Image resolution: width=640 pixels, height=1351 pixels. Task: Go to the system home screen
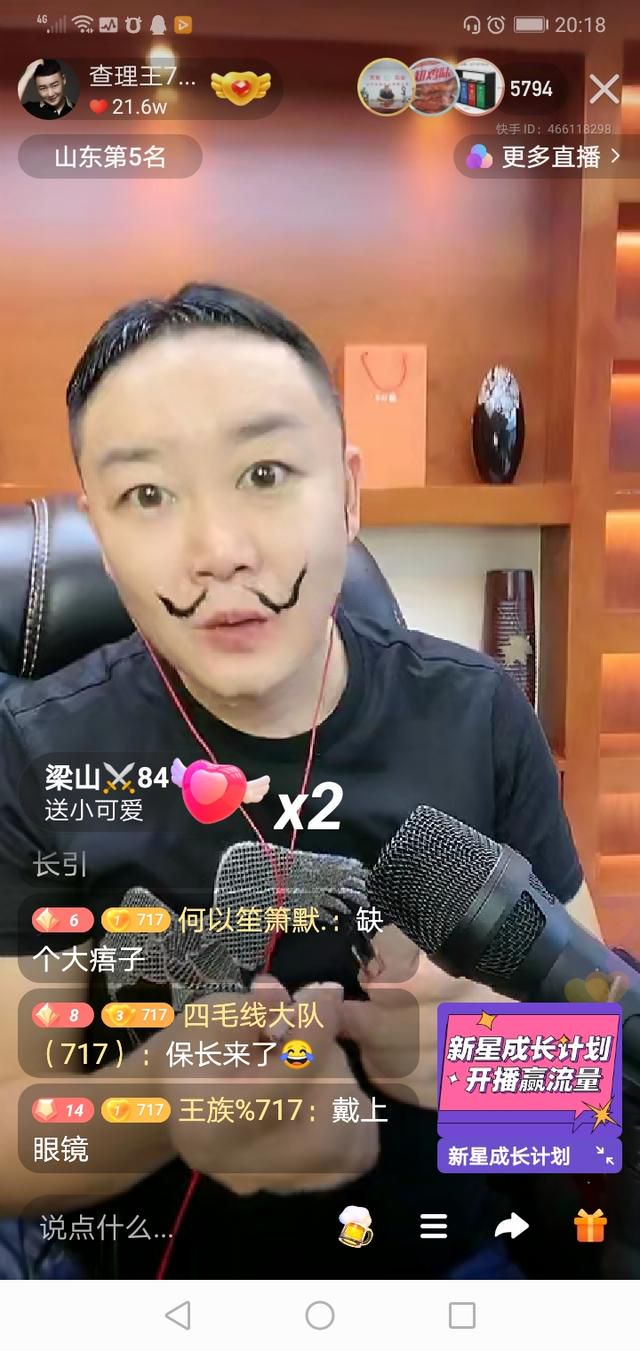coord(320,1315)
